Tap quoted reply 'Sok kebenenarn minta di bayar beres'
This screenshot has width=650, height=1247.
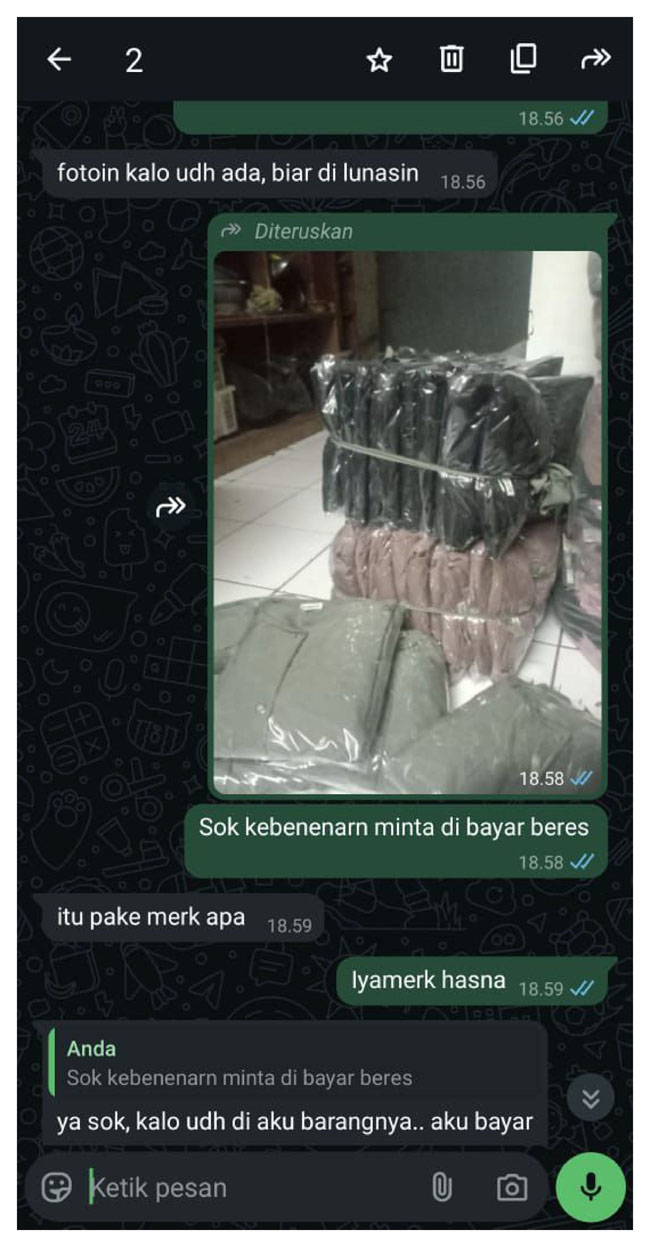pyautogui.click(x=295, y=1064)
